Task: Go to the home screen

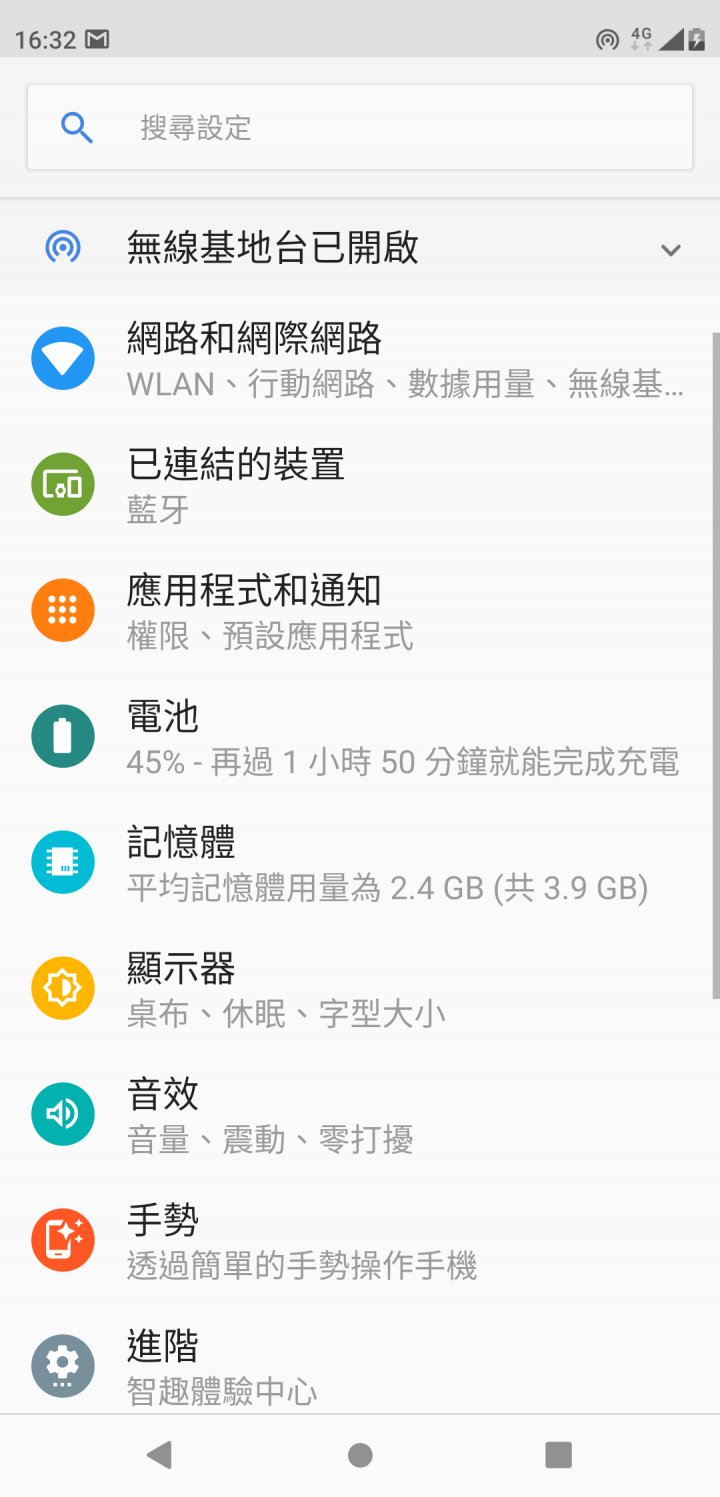Action: 360,1455
